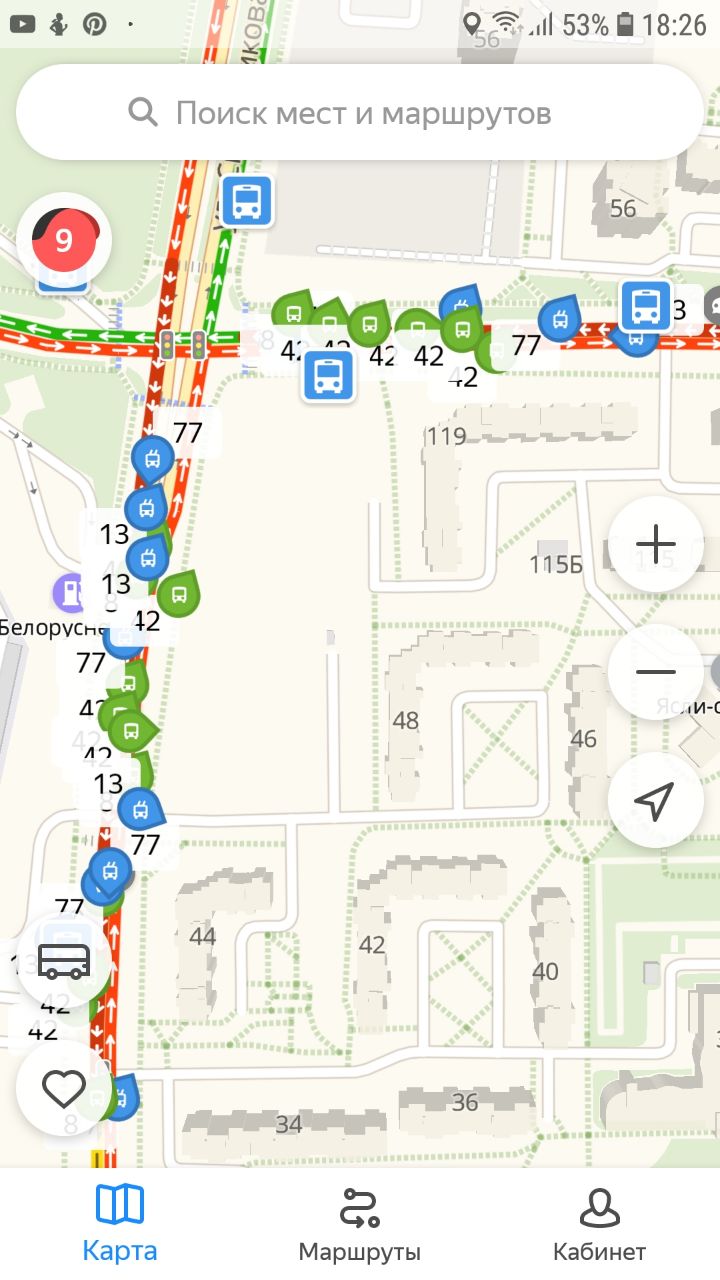Switch to the Маршруты tab
Screen dimensions: 720x1280
coord(360,1222)
